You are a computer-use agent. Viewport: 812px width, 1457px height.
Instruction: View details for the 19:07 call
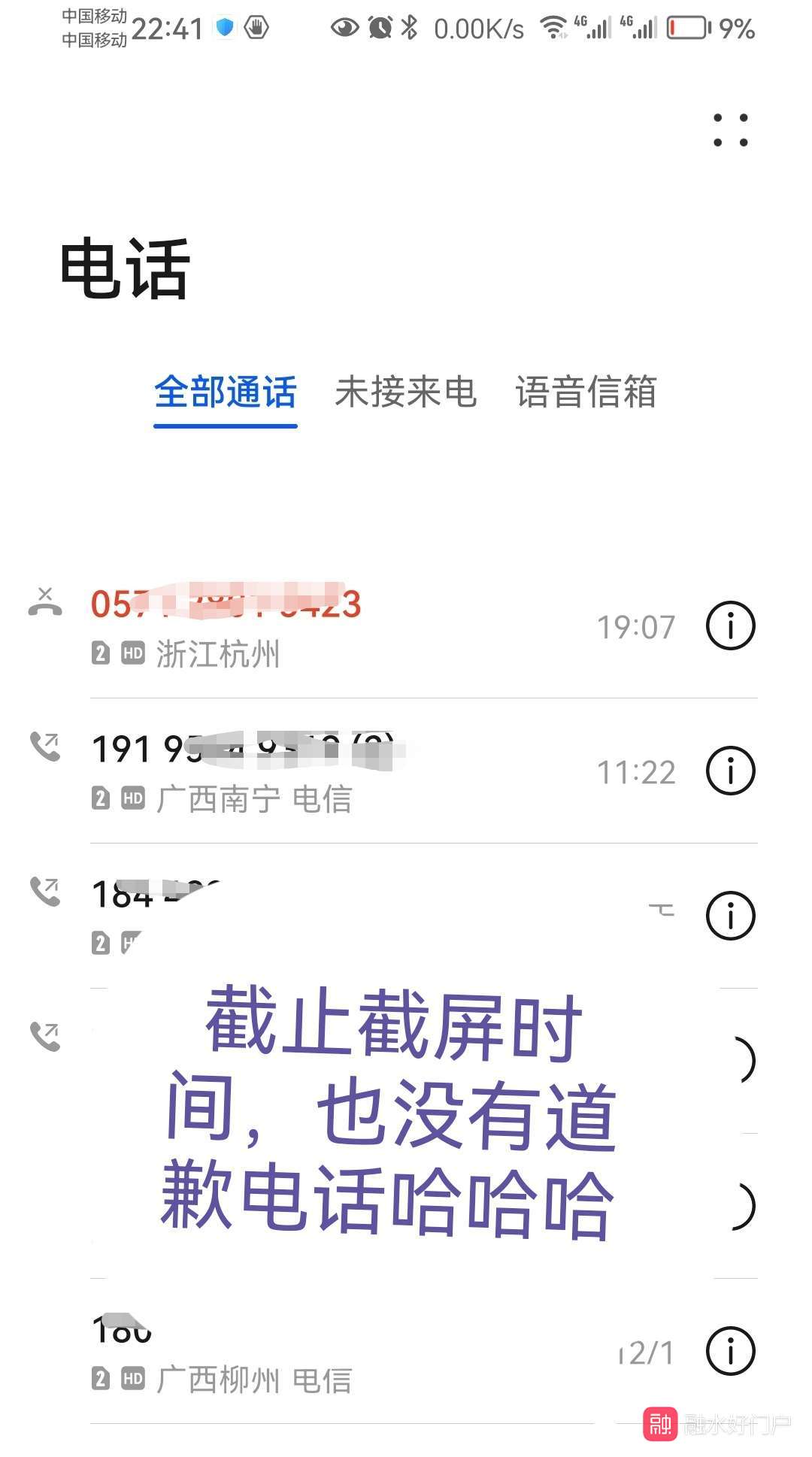click(x=730, y=626)
